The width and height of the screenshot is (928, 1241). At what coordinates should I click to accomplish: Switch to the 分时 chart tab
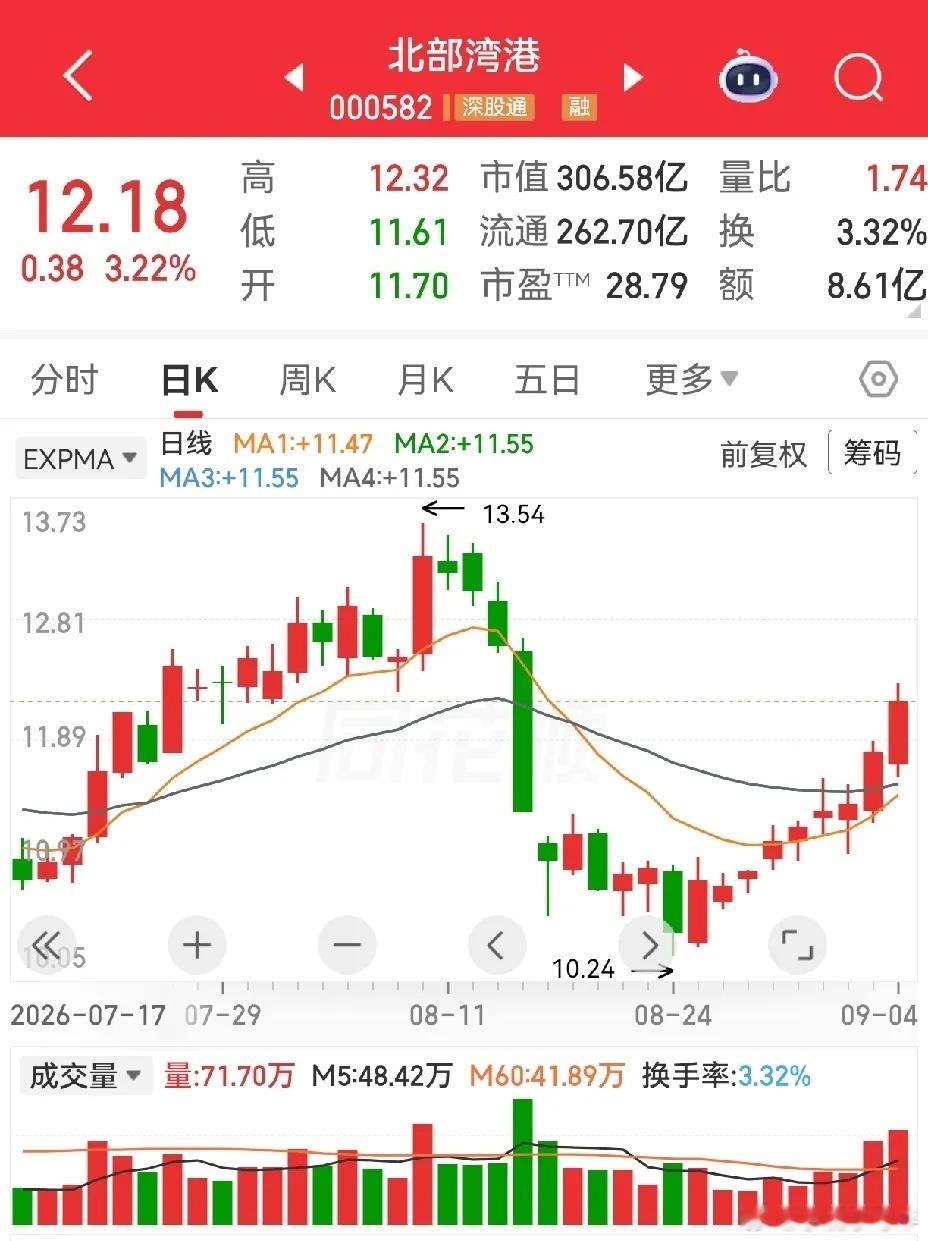click(x=65, y=380)
